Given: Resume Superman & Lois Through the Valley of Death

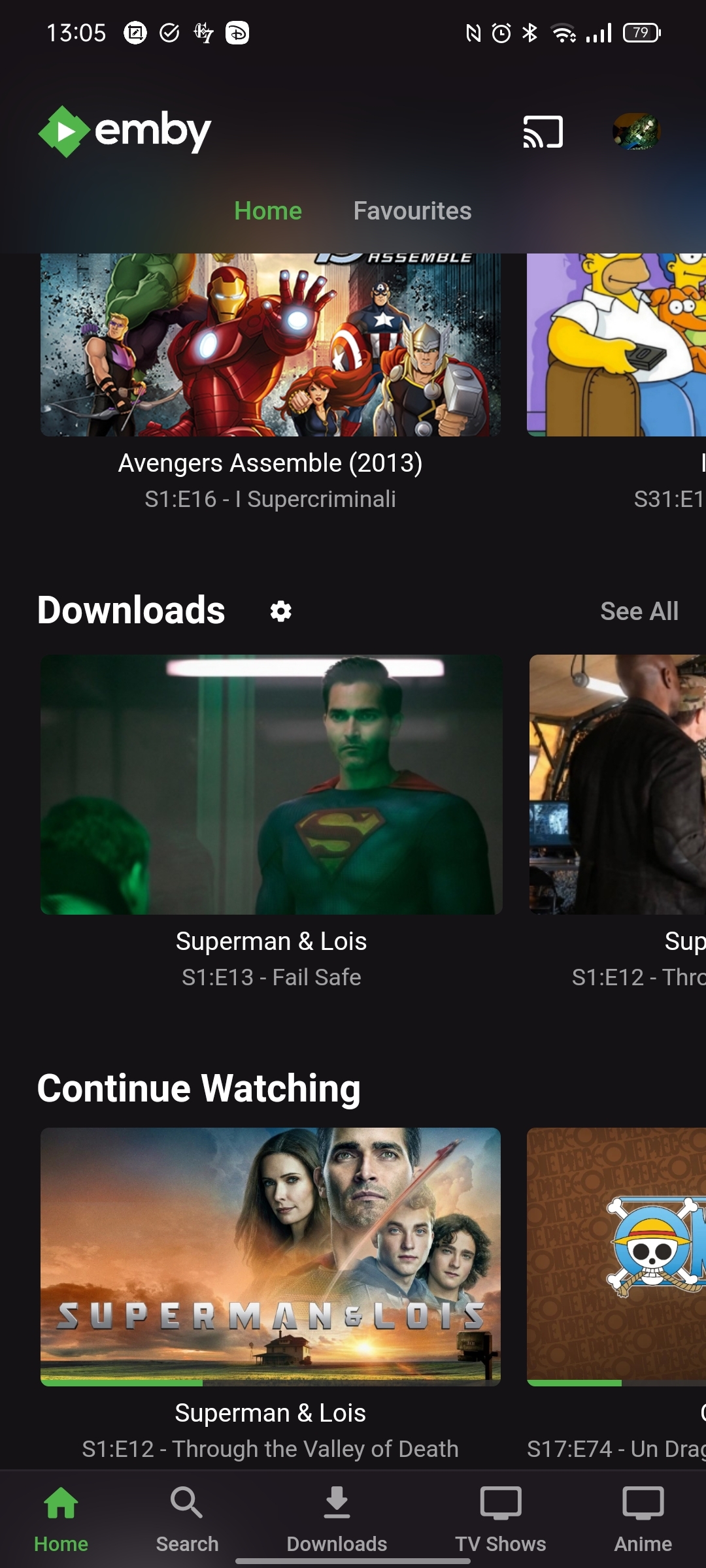Looking at the screenshot, I should (271, 1256).
